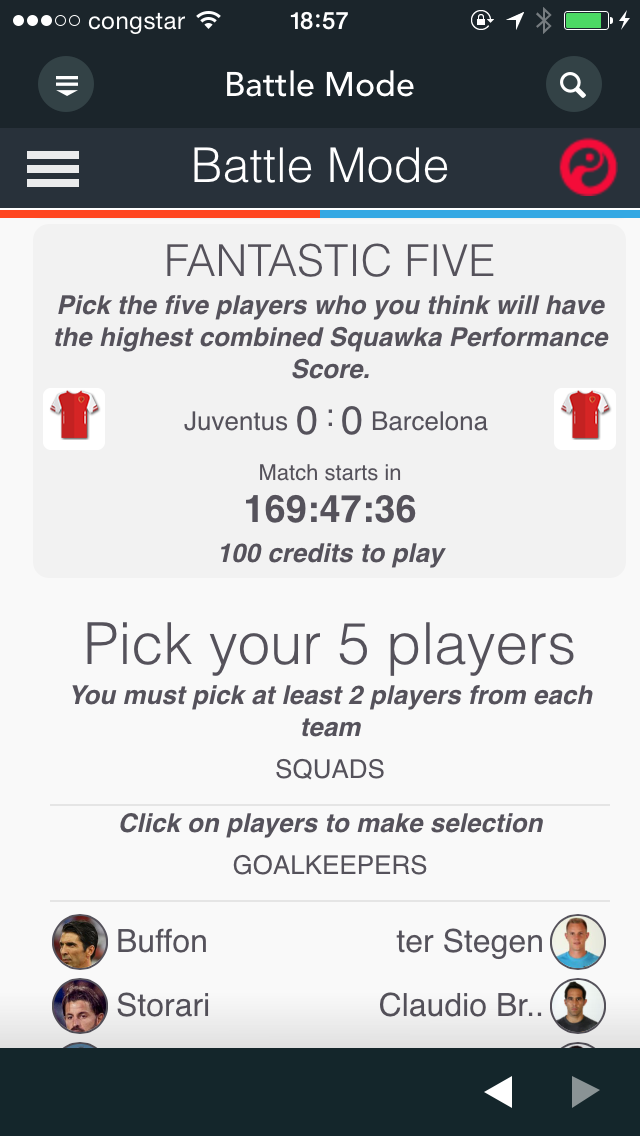The height and width of the screenshot is (1136, 640).
Task: Select goalkeeper Buffon
Action: 130,942
